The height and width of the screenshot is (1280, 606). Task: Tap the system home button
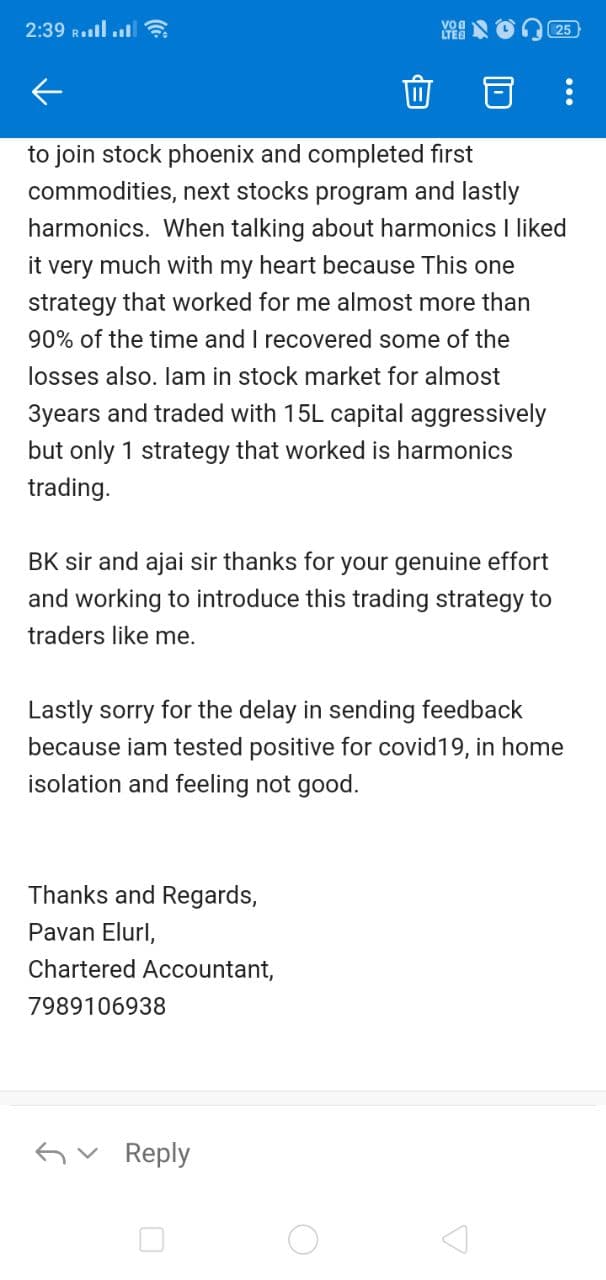coord(303,1240)
